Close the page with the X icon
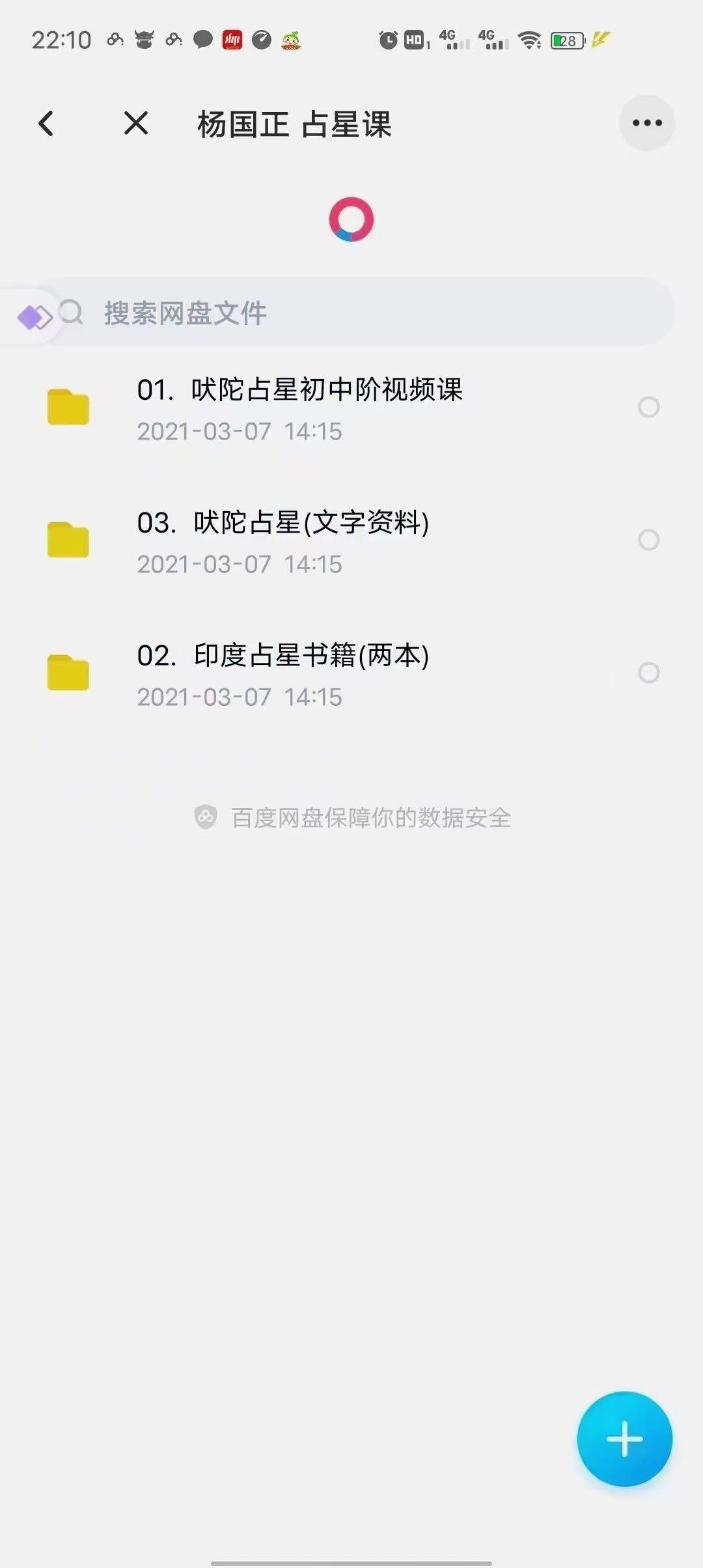The width and height of the screenshot is (703, 1568). click(136, 123)
